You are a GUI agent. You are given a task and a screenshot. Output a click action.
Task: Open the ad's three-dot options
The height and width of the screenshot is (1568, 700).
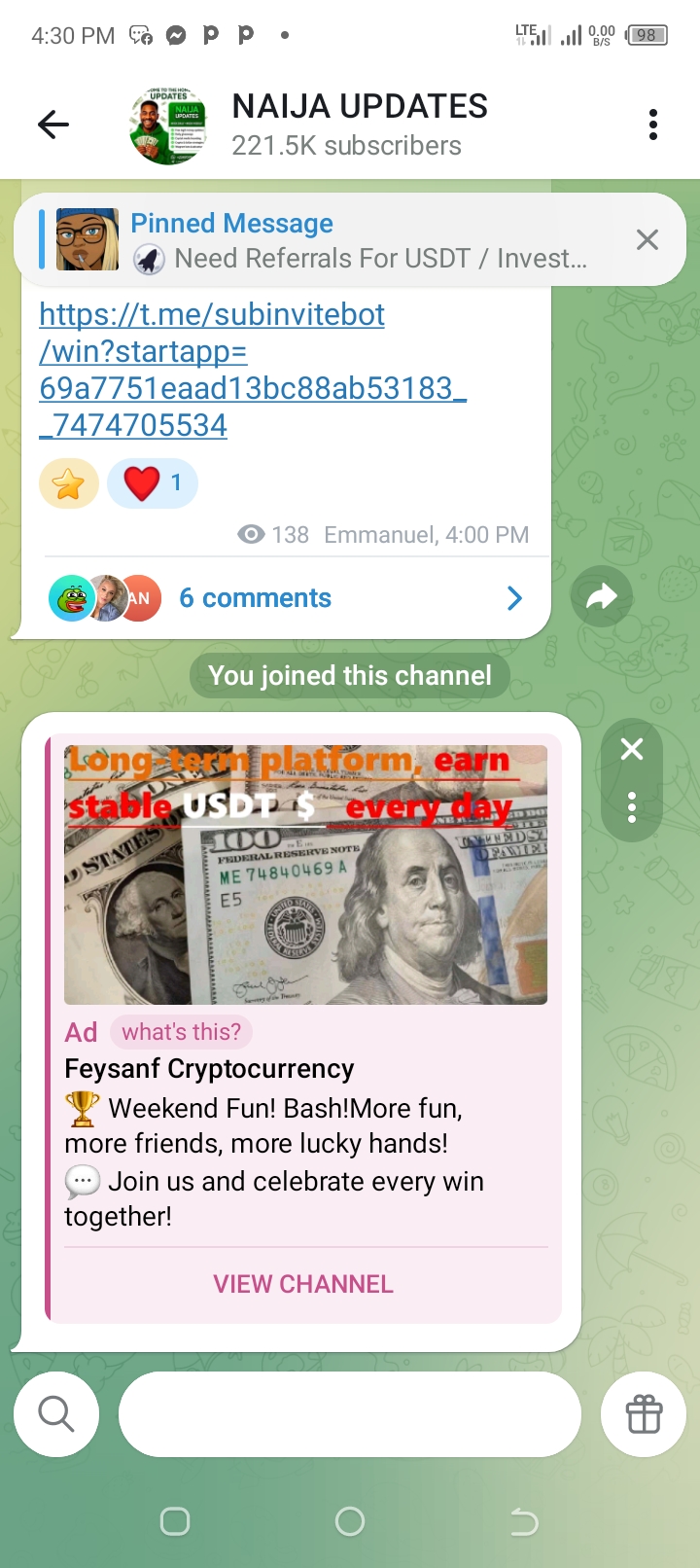click(632, 807)
